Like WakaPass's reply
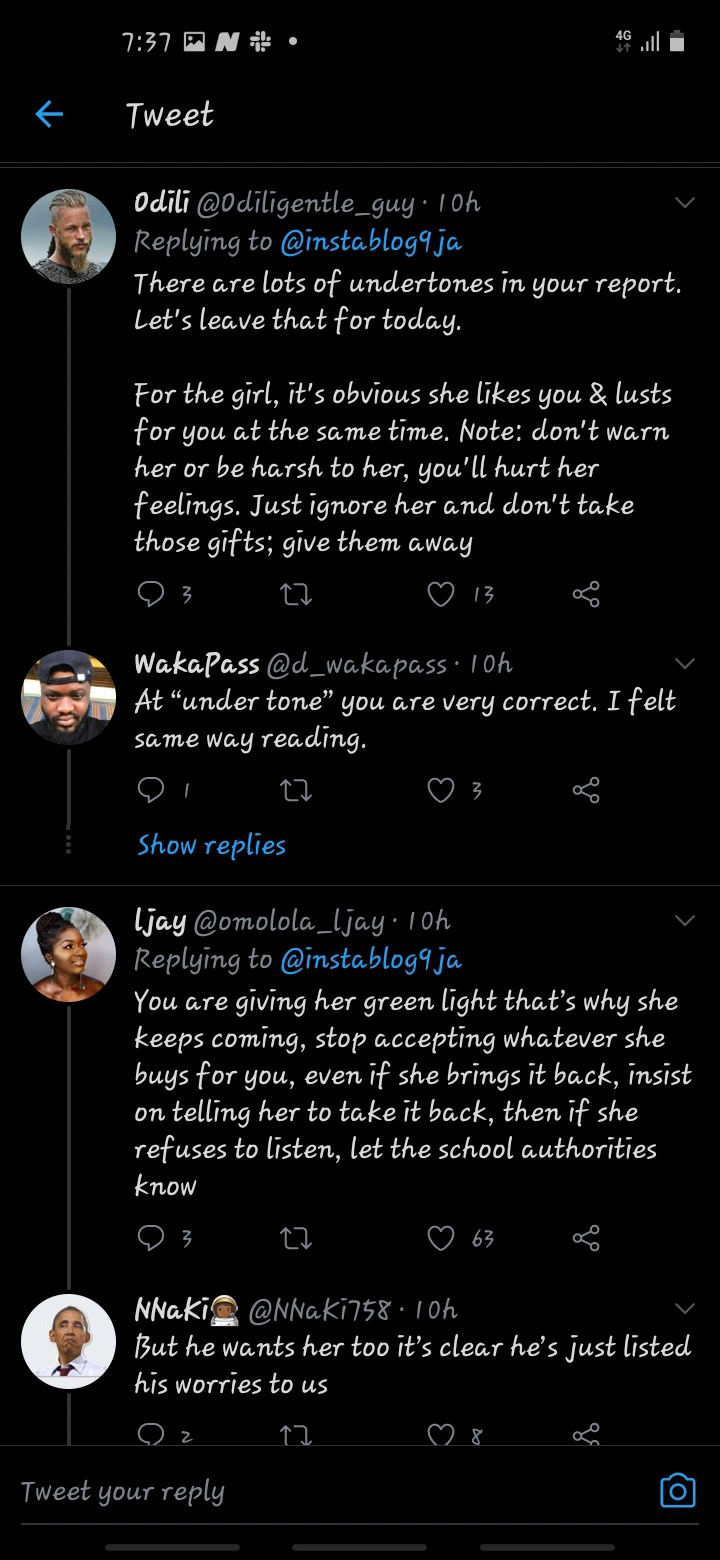Viewport: 720px width, 1560px height. pyautogui.click(x=441, y=791)
